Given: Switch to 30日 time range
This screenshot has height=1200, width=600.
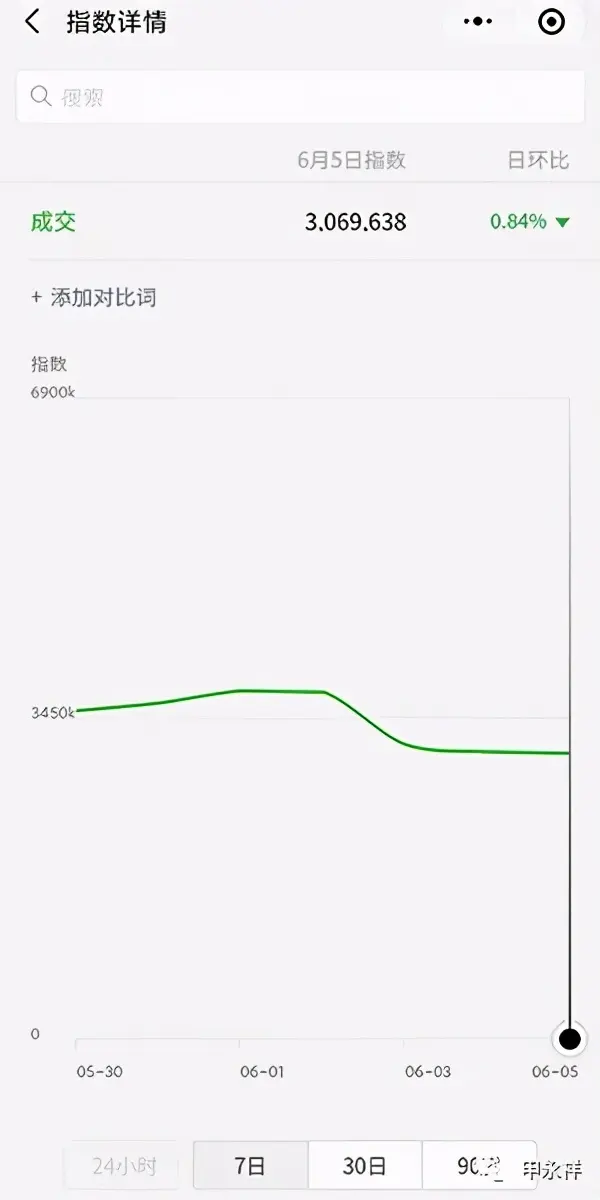Looking at the screenshot, I should click(364, 1166).
